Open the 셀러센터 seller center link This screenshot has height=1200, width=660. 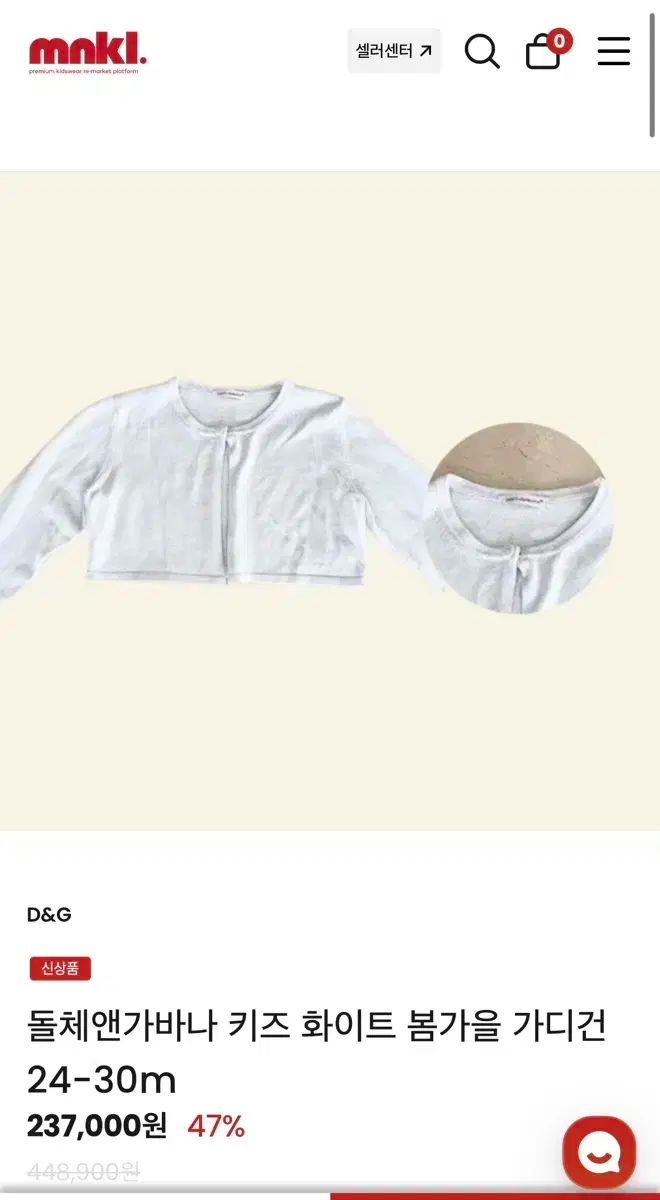[394, 51]
